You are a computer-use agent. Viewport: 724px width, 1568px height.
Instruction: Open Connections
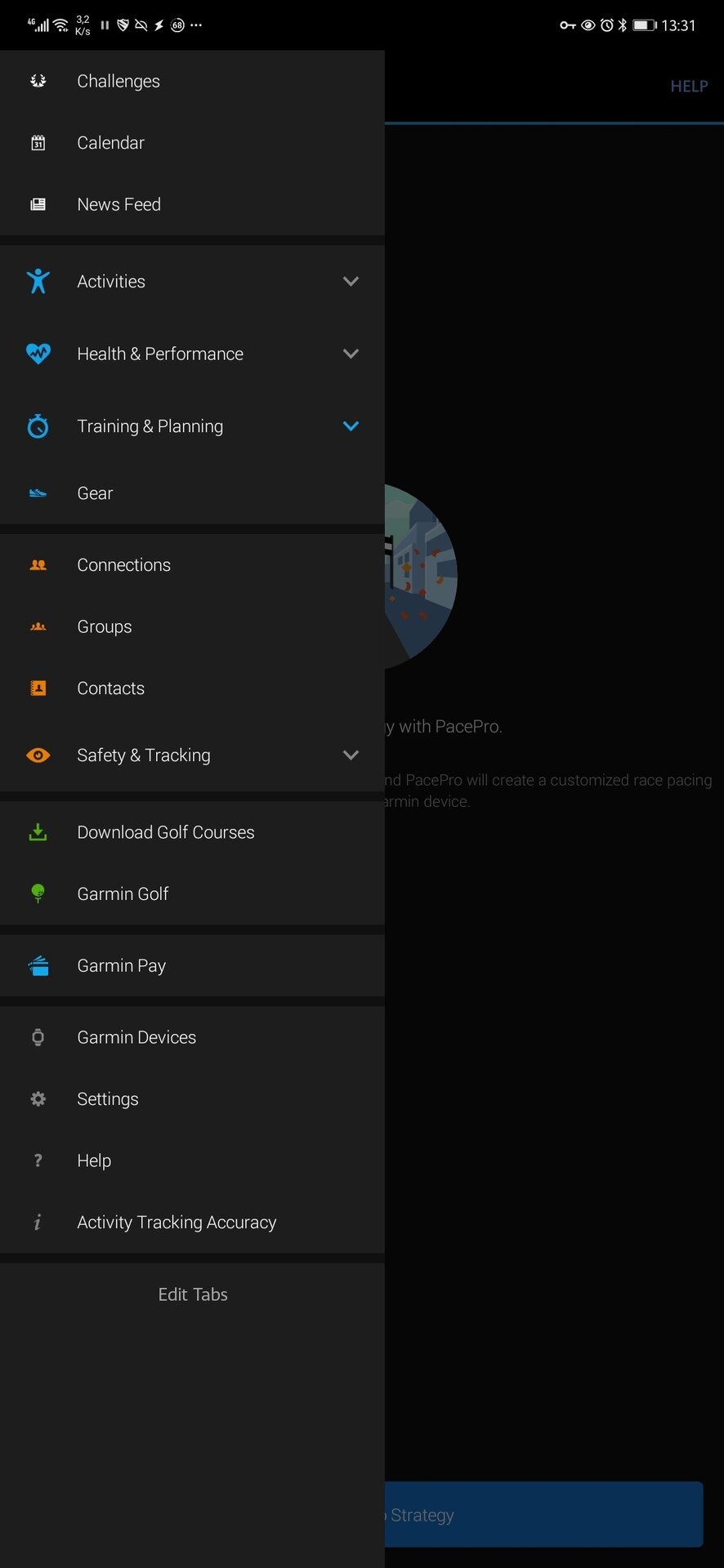192,565
